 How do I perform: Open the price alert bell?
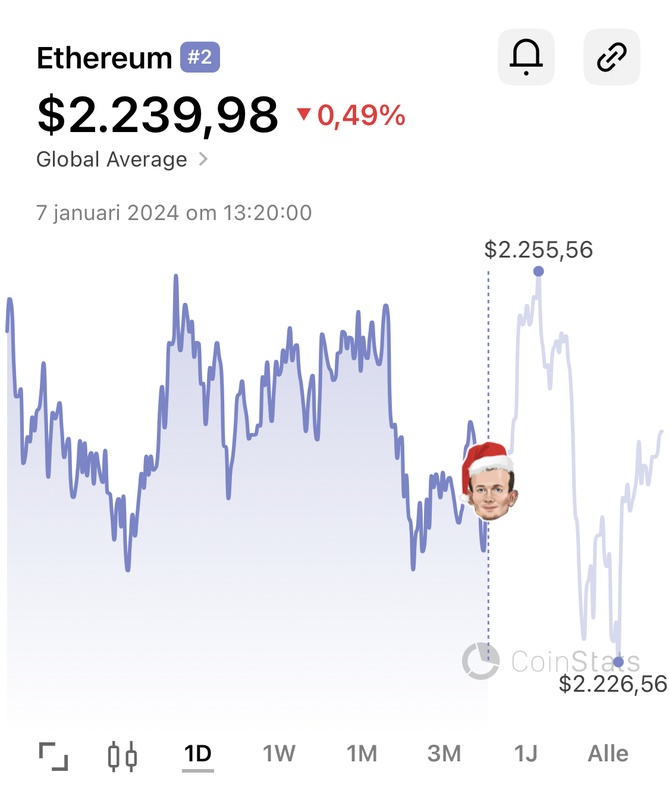[526, 58]
